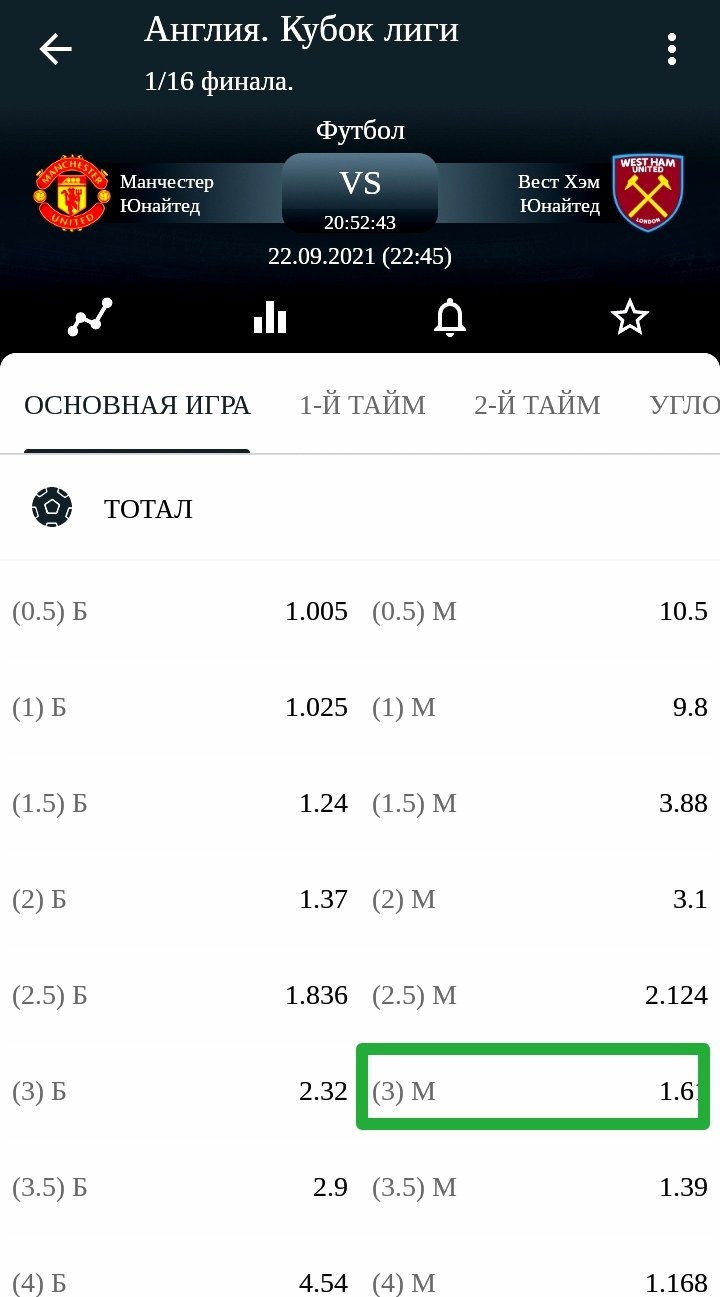Pick total (0.5) Б at 1.005

pos(180,612)
